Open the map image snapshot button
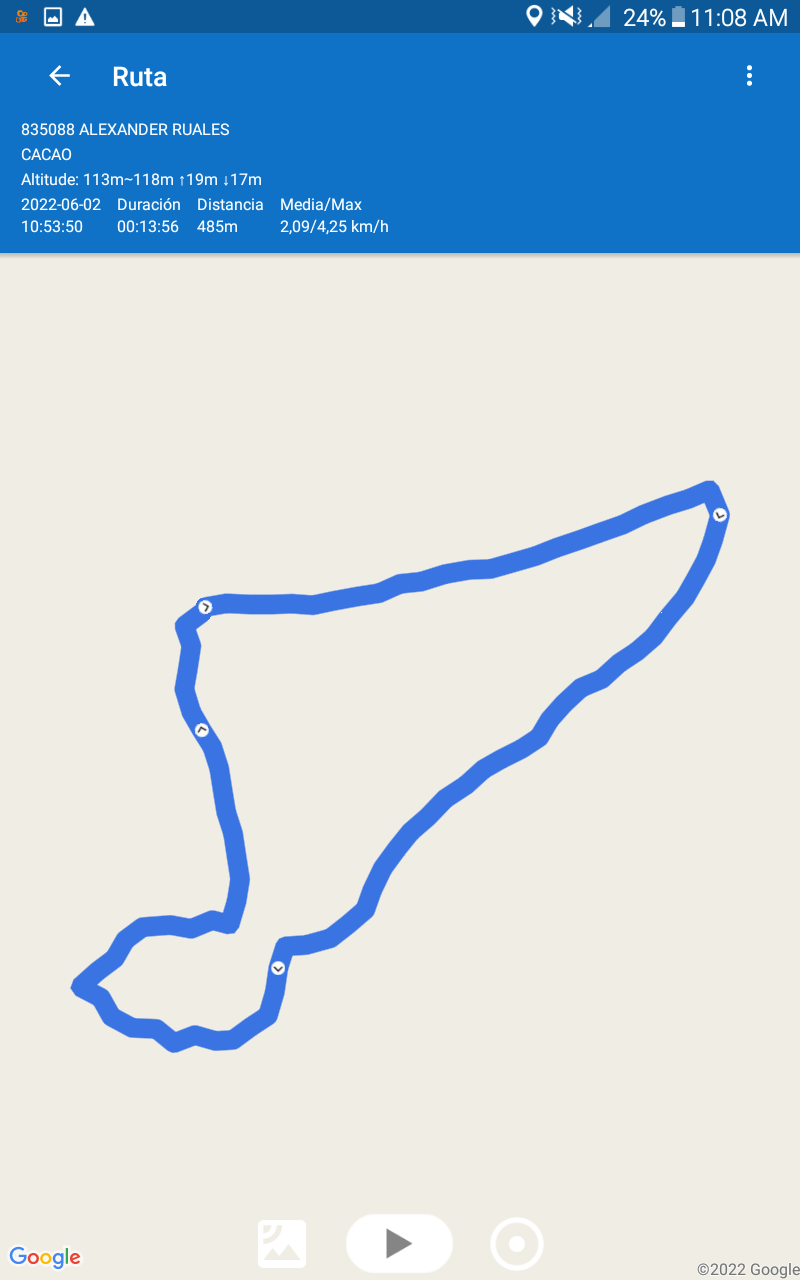Image resolution: width=800 pixels, height=1280 pixels. tap(282, 1244)
